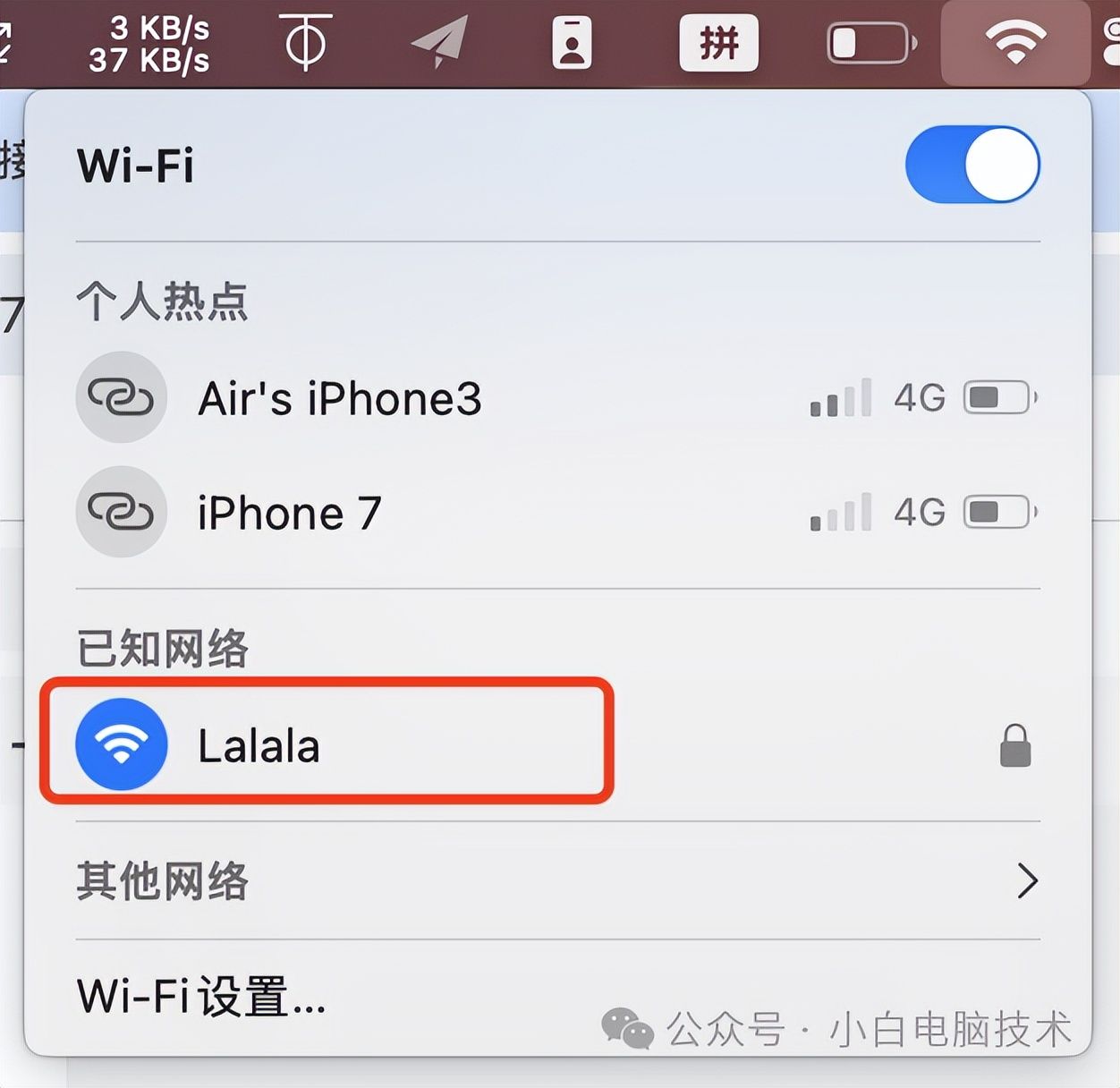Click the Wi-Fi icon in menu bar
The image size is (1120, 1088).
(x=1014, y=43)
